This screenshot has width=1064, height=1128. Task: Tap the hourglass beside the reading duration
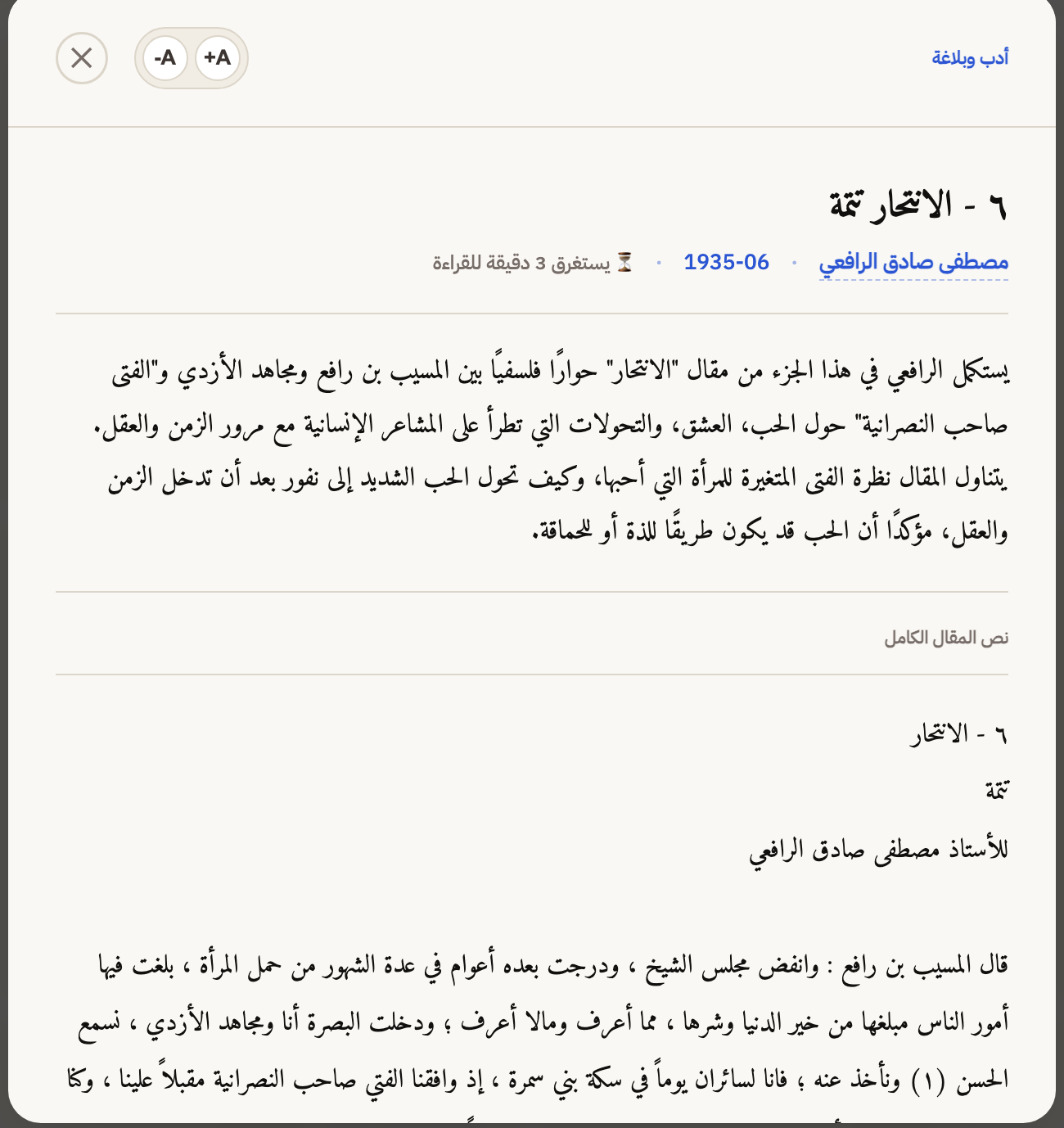(x=626, y=262)
